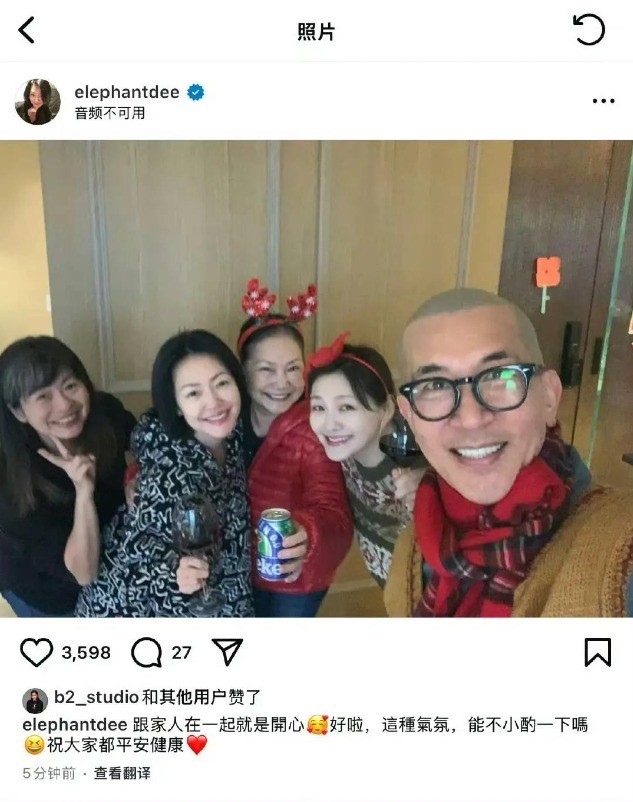The width and height of the screenshot is (633, 802).
Task: Tap the refresh icon in the header
Action: [588, 30]
